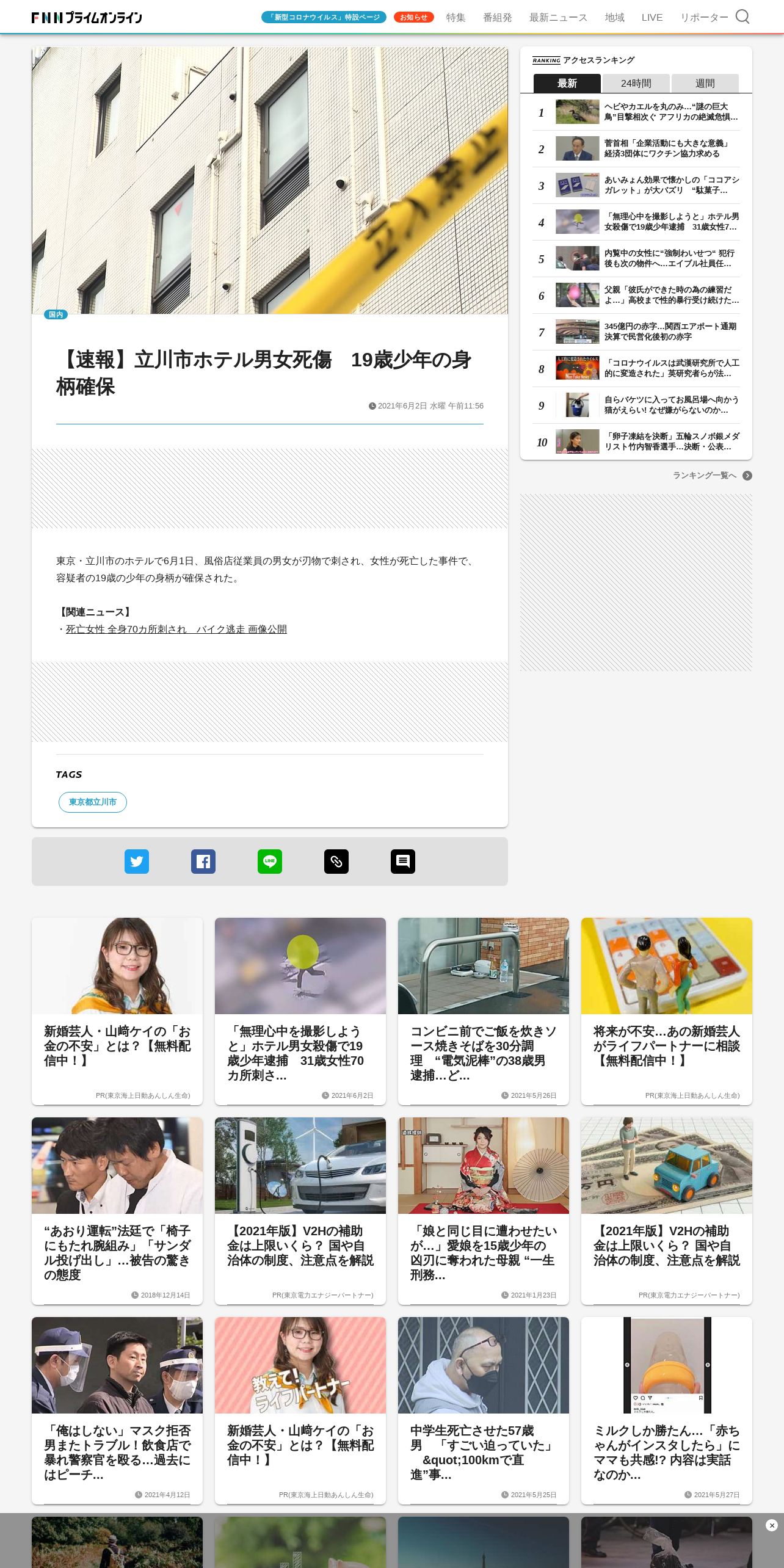Share the article on Twitter
This screenshot has height=1568, width=784.
pyautogui.click(x=137, y=862)
